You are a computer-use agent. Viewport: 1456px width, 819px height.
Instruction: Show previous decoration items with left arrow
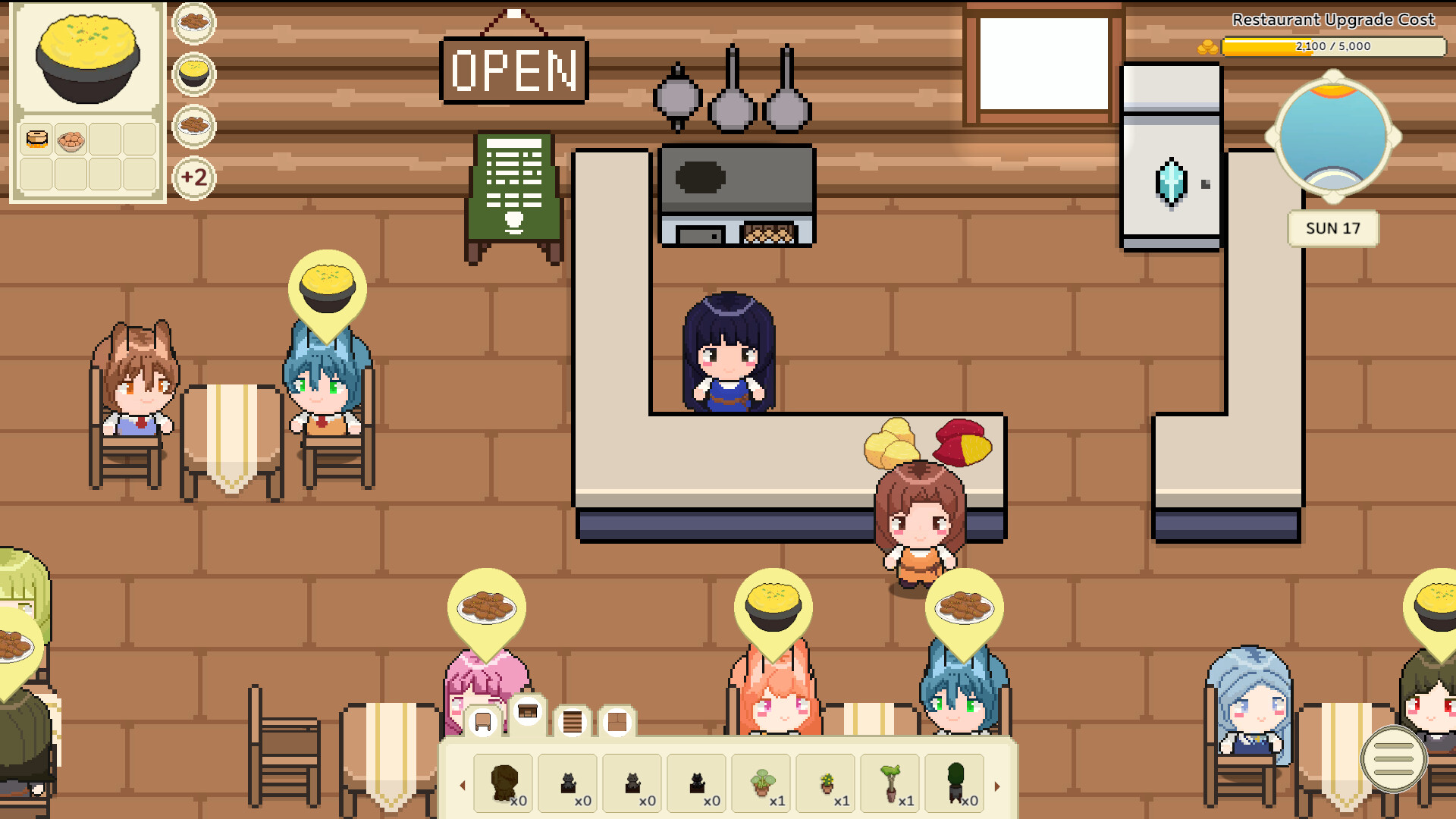(x=463, y=786)
